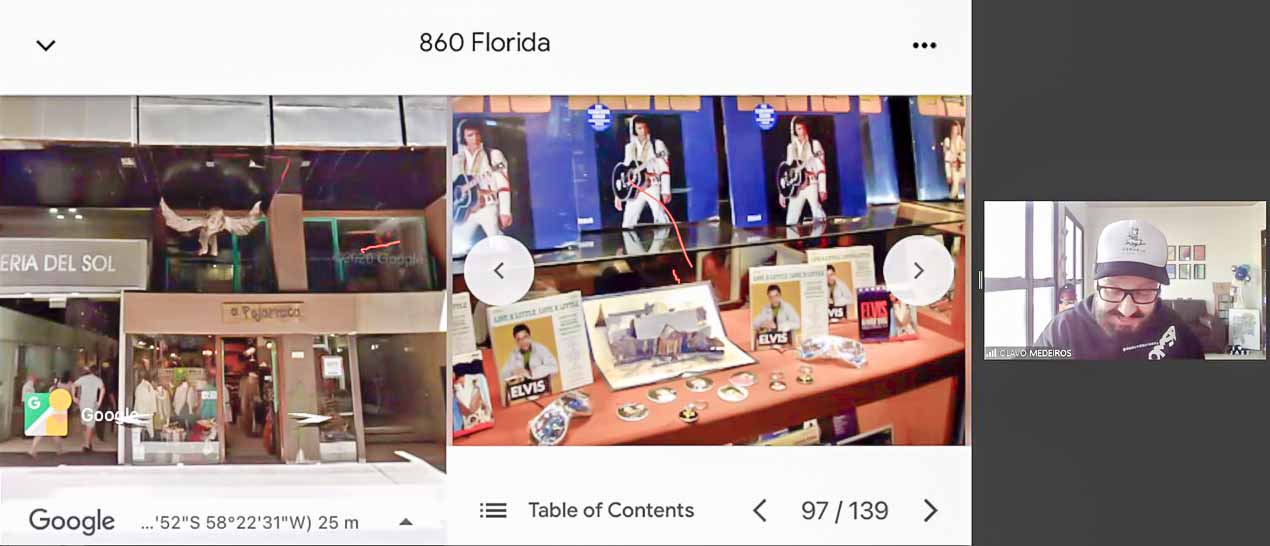
Task: Open the three-dot overflow menu
Action: (924, 45)
